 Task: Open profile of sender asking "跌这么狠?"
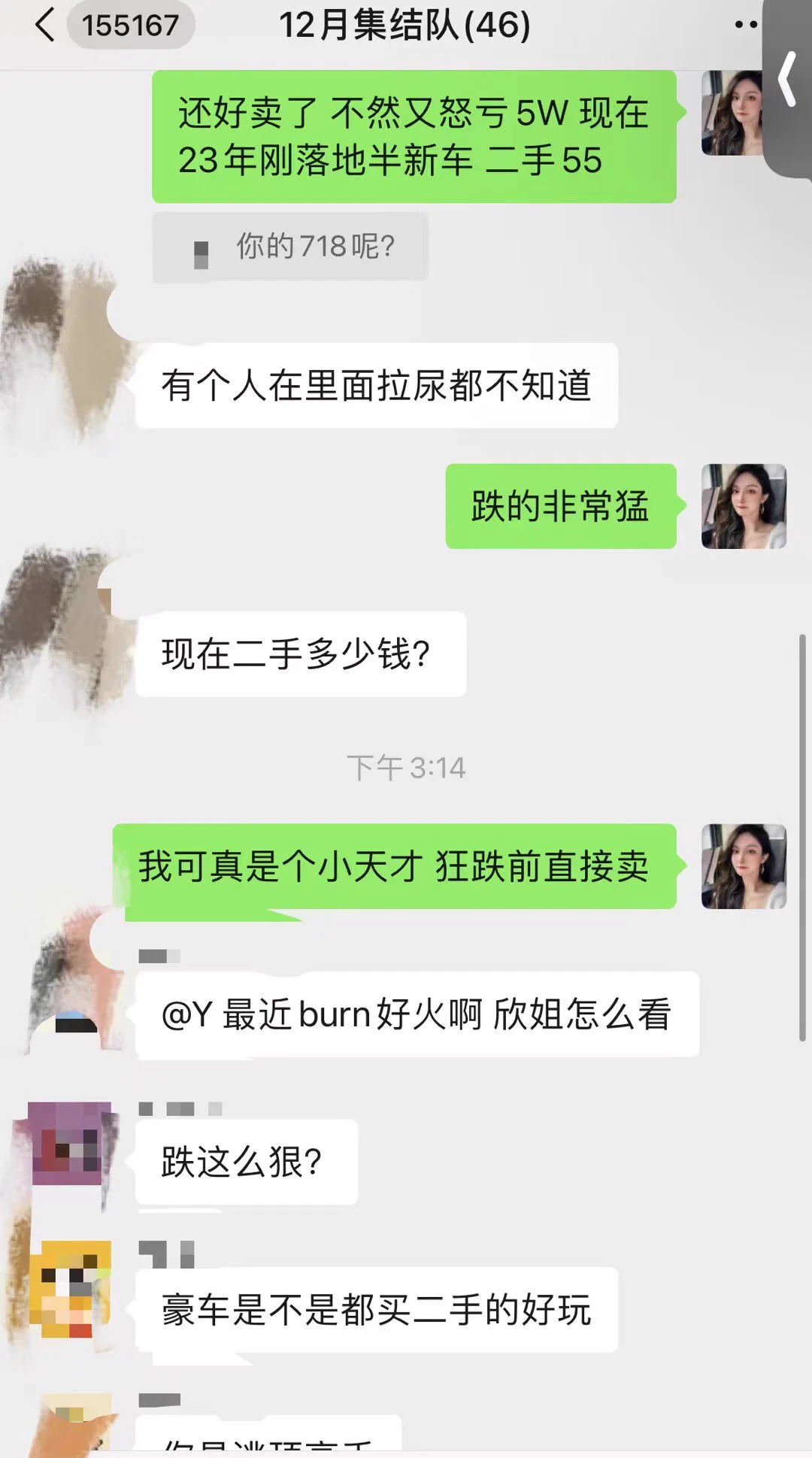68,1143
